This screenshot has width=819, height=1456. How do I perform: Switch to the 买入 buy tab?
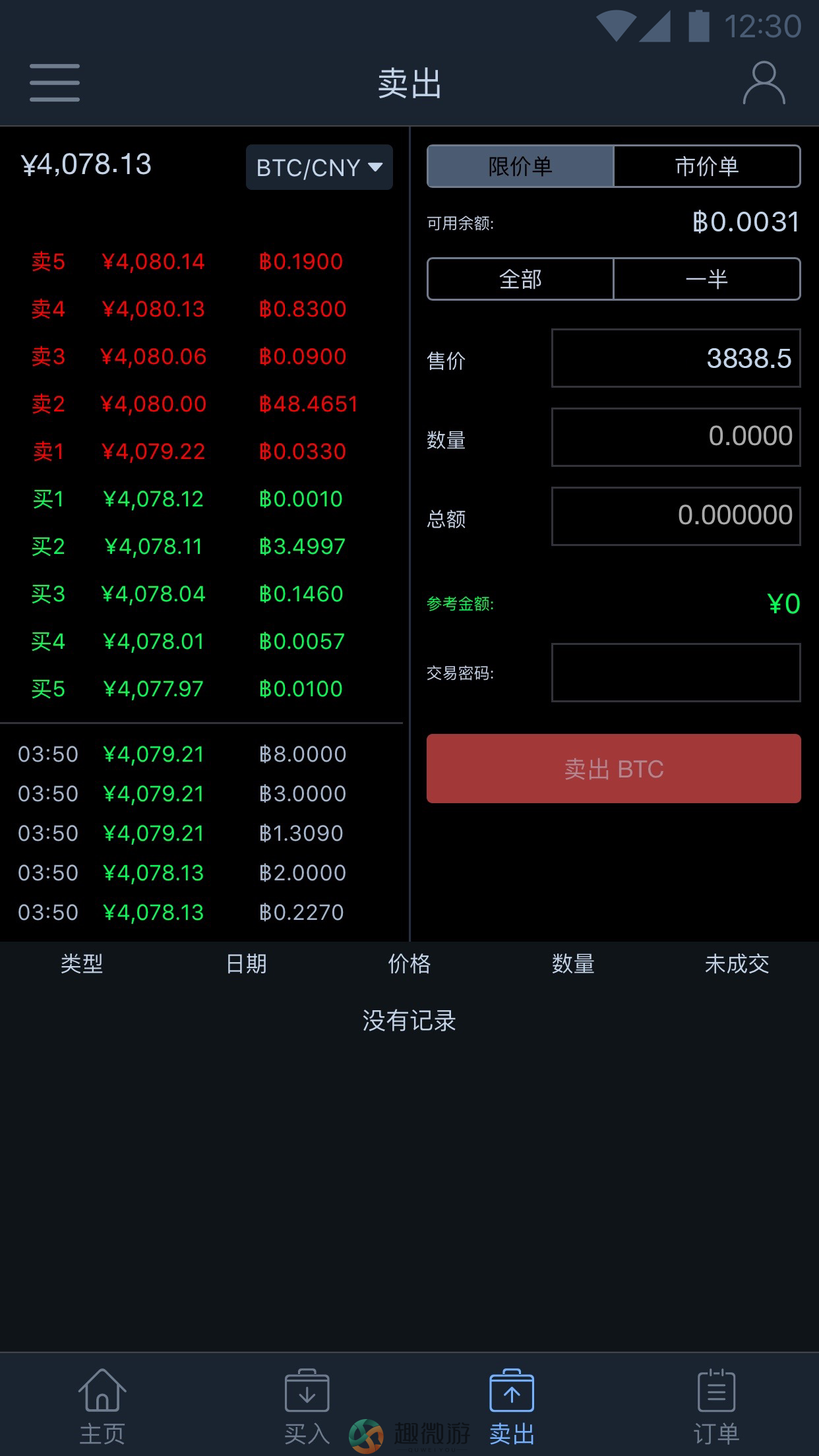(x=307, y=1406)
